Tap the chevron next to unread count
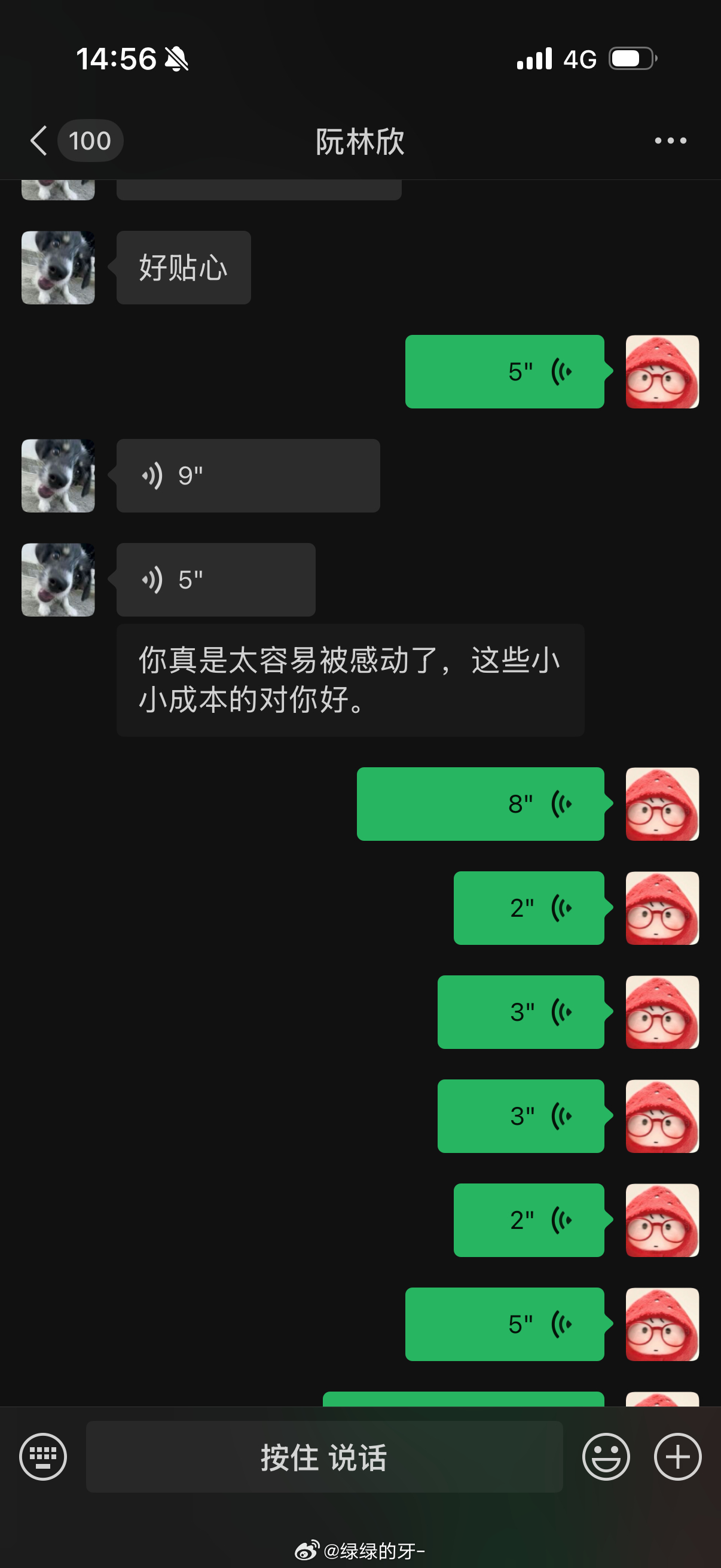This screenshot has width=721, height=1568. click(38, 140)
